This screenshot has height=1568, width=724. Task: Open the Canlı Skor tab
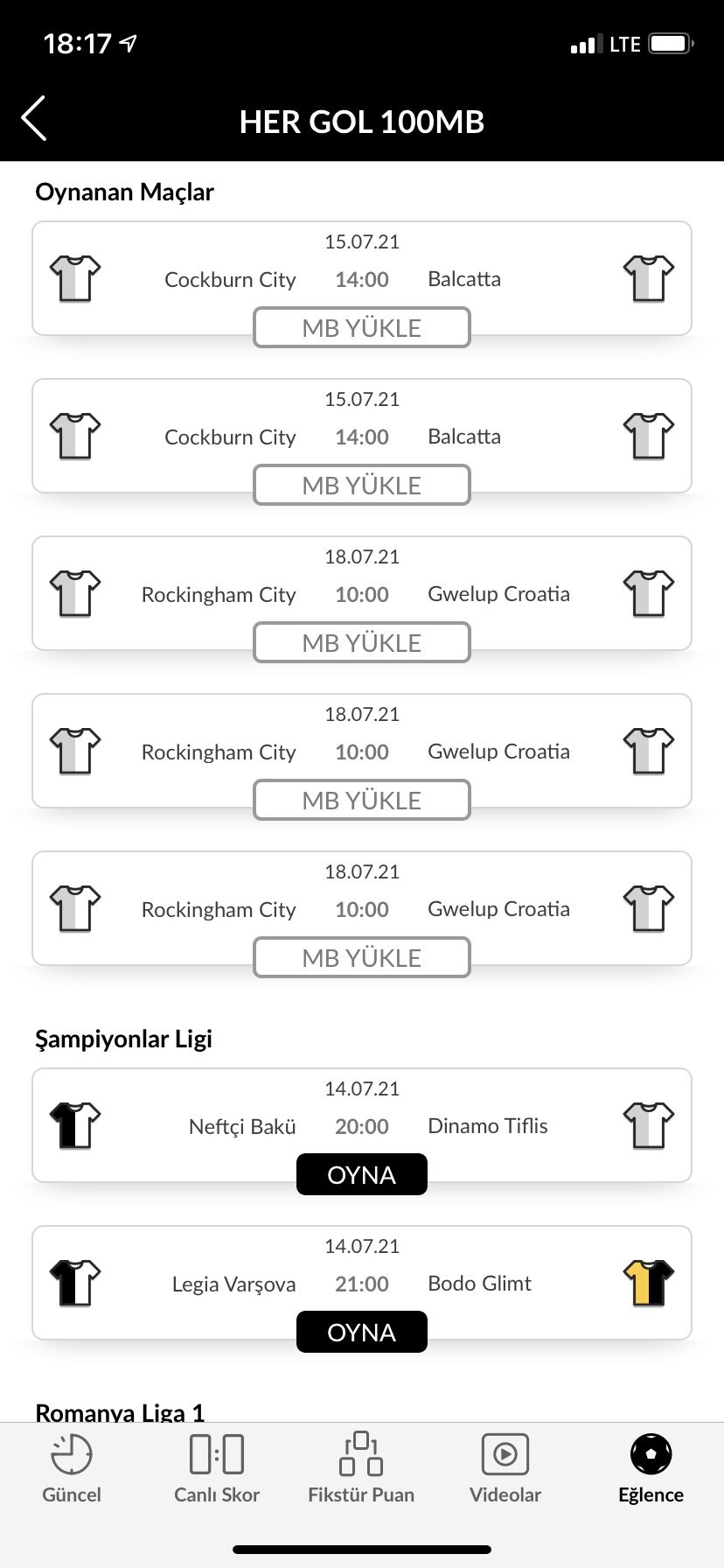point(217,1470)
